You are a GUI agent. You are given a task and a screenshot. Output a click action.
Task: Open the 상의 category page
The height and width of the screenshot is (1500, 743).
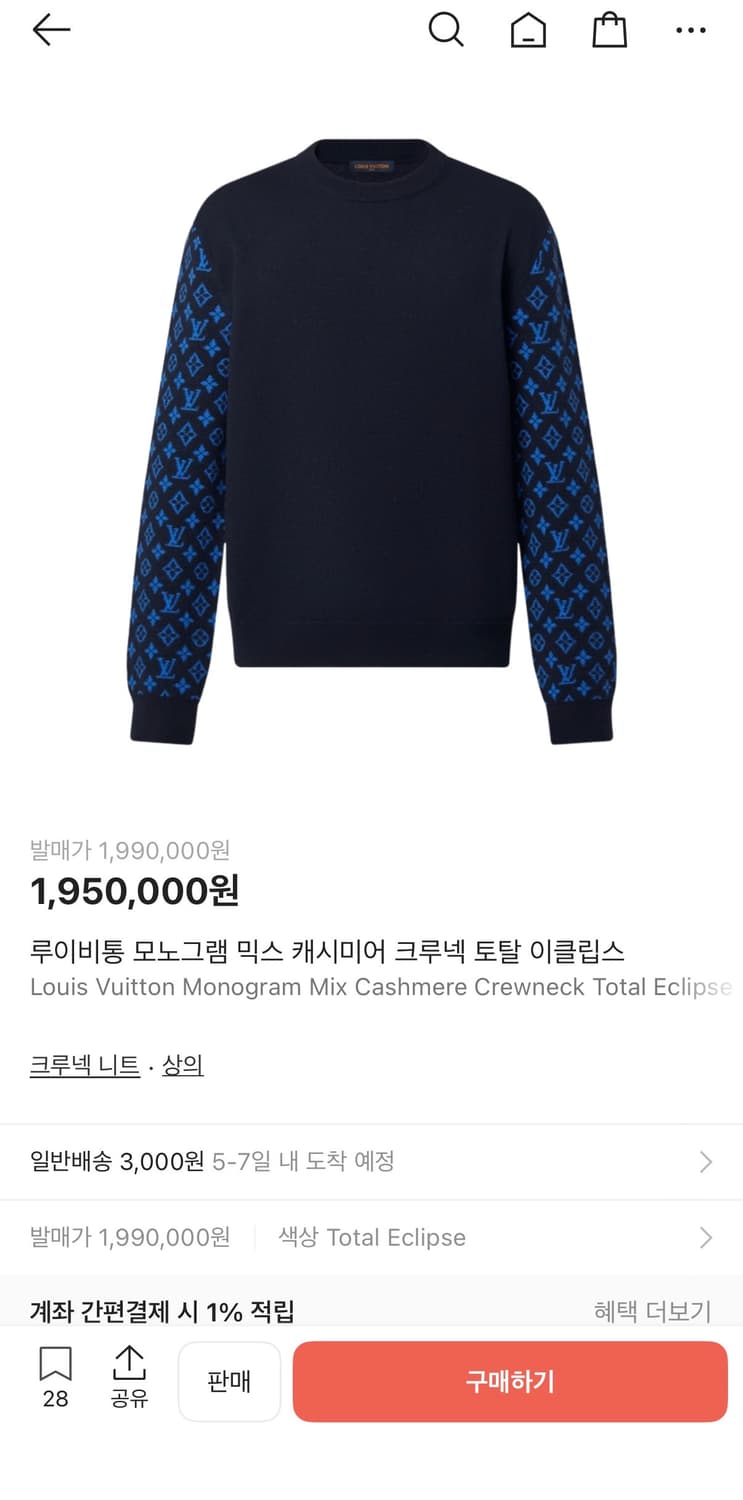[x=182, y=1065]
